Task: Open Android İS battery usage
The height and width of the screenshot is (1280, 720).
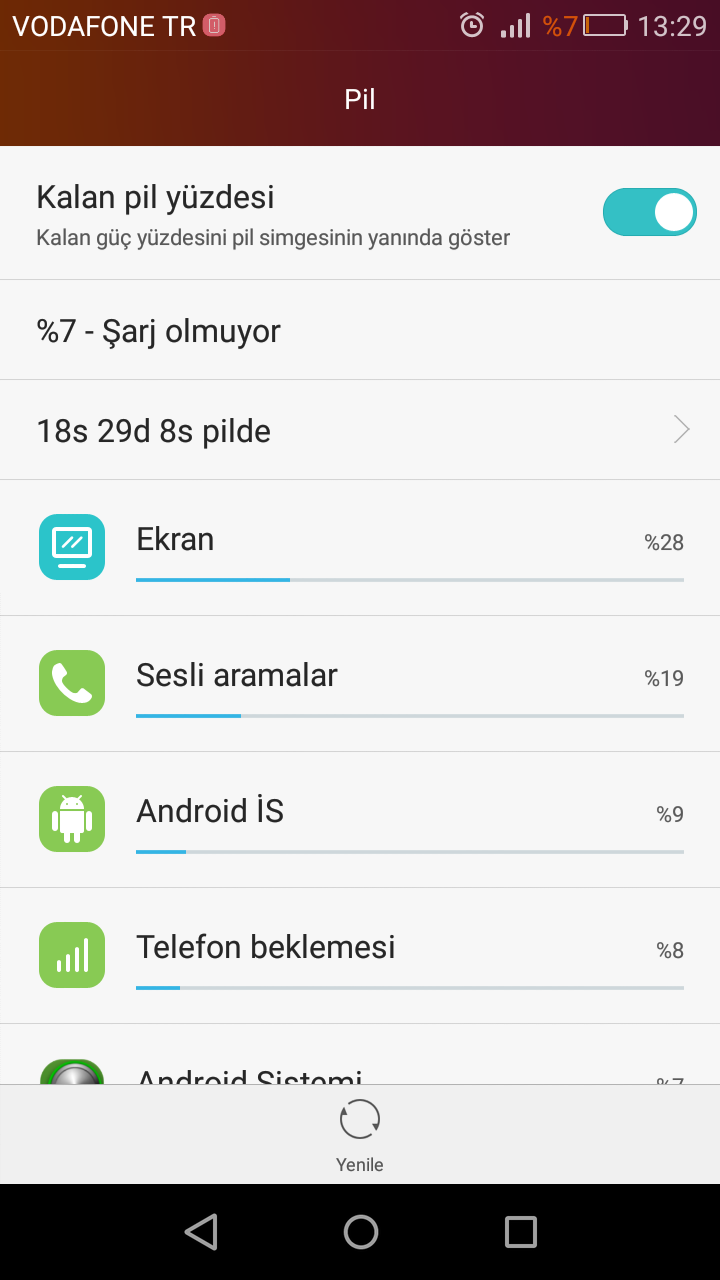Action: click(x=360, y=820)
